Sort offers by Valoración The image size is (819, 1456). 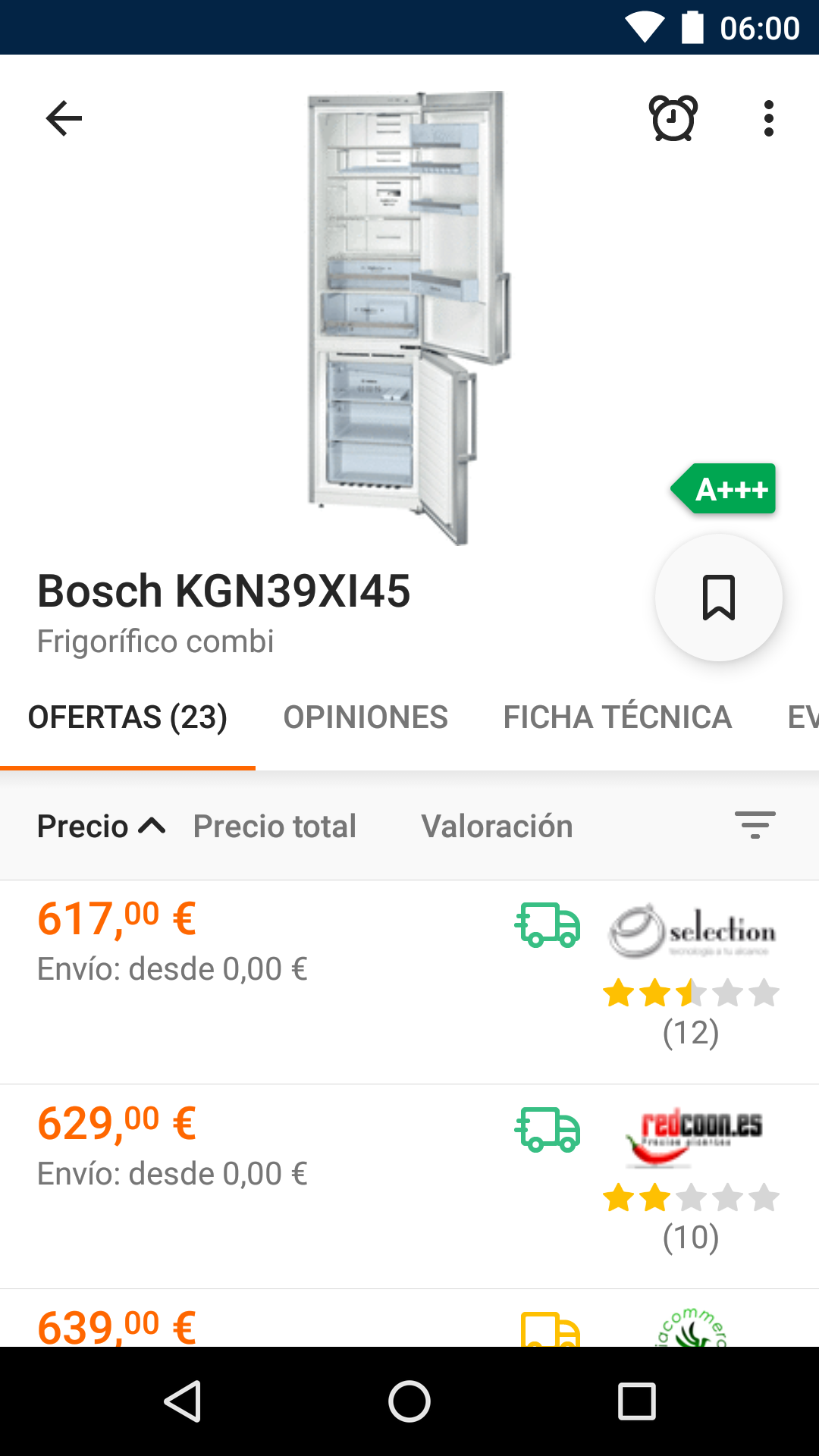(x=497, y=826)
